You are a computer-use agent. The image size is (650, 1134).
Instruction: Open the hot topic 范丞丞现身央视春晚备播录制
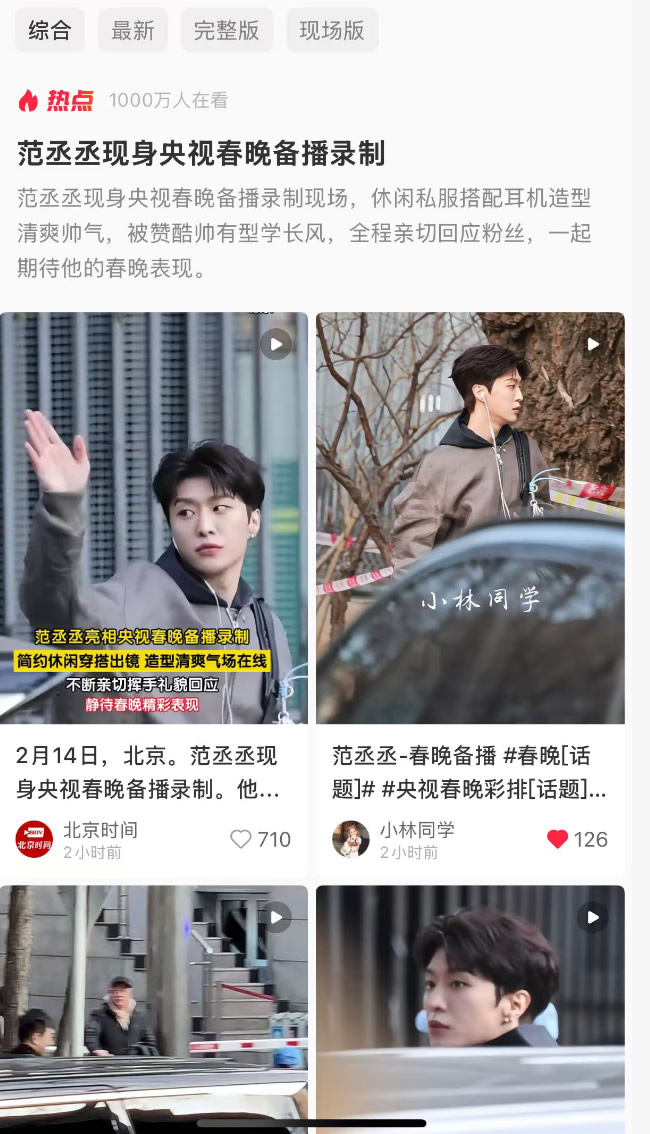pos(201,153)
